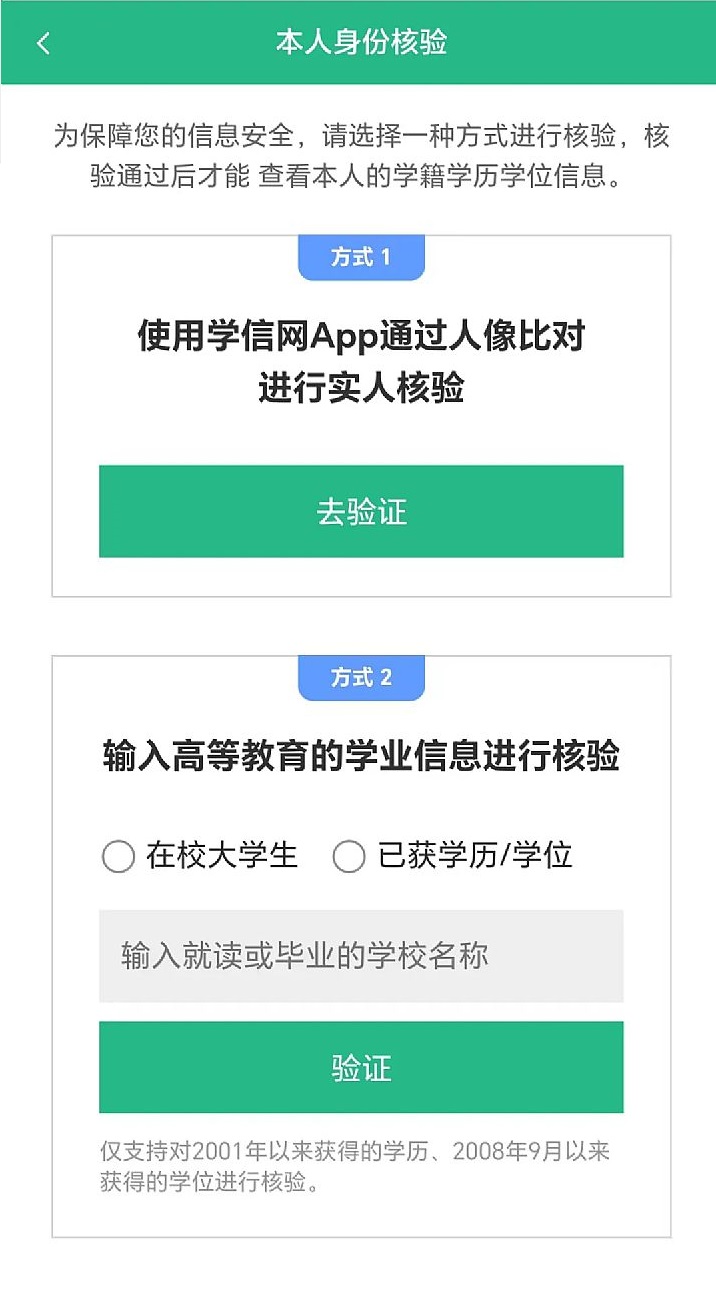Go back using the top-left arrow
716x1295 pixels.
tap(43, 43)
